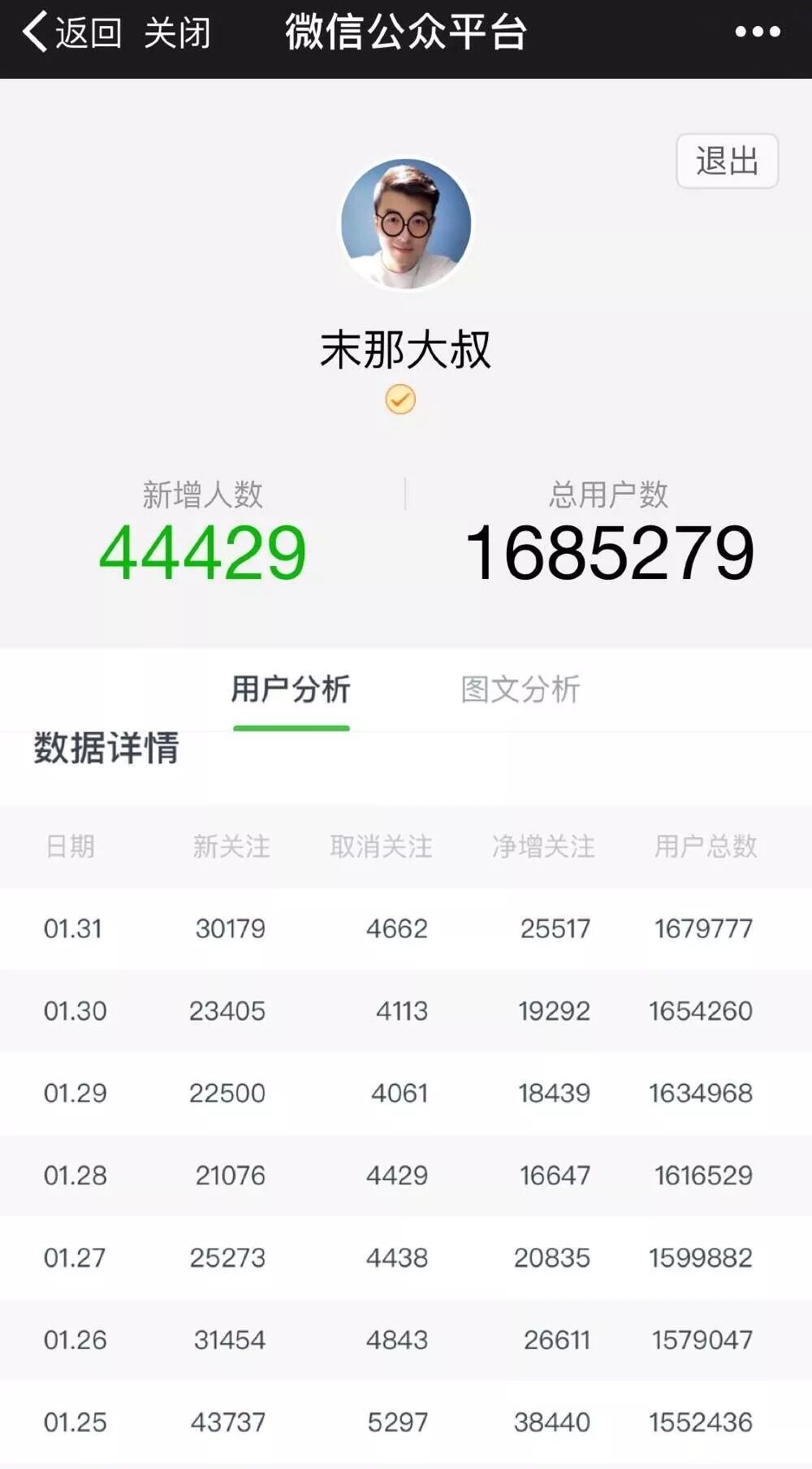The width and height of the screenshot is (812, 1469).
Task: Log out with the 退出 button
Action: (x=727, y=161)
